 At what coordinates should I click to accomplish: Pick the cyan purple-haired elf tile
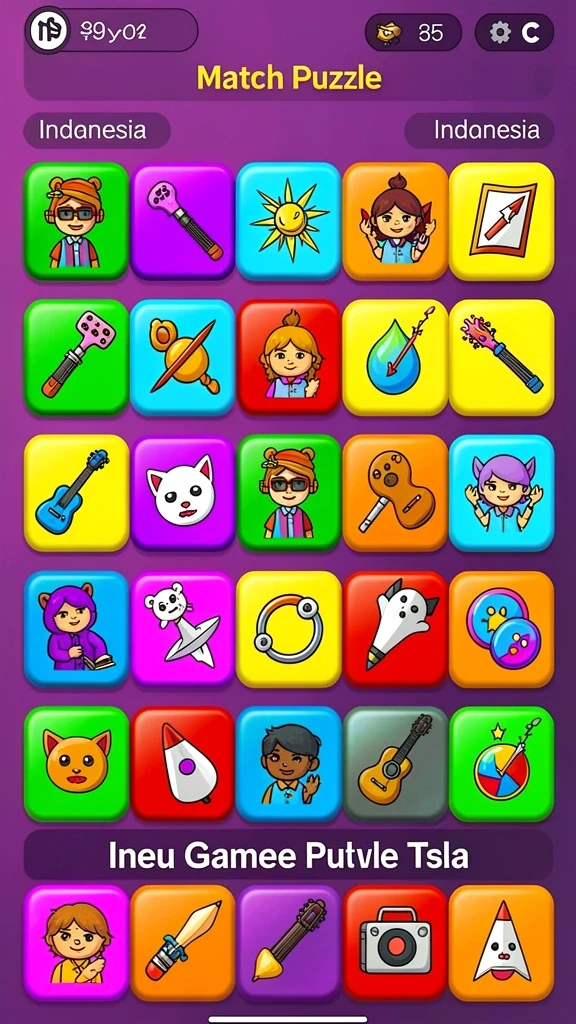coord(501,492)
